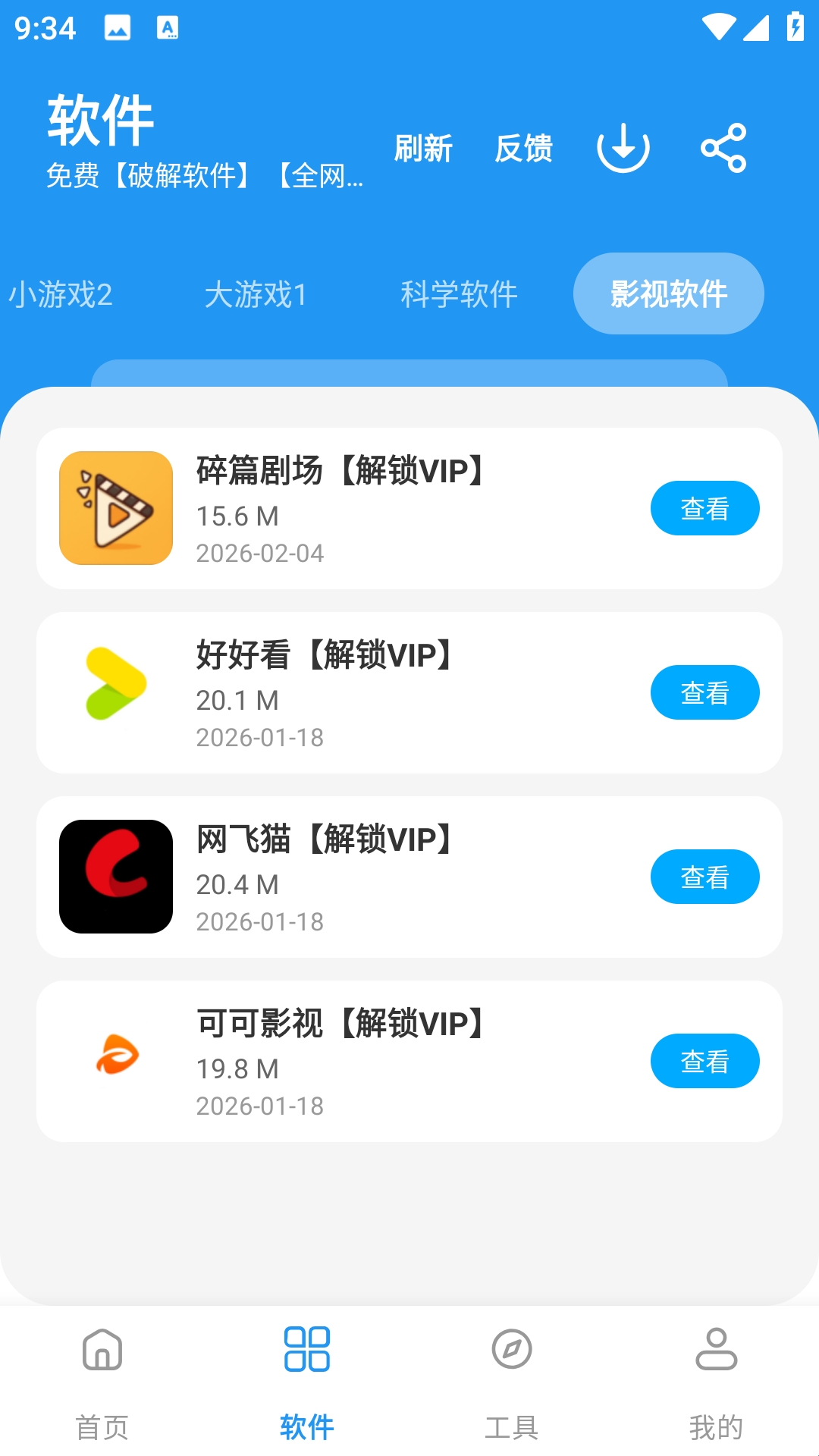The width and height of the screenshot is (819, 1456).
Task: Go to the 首页 home tab
Action: pyautogui.click(x=102, y=1382)
